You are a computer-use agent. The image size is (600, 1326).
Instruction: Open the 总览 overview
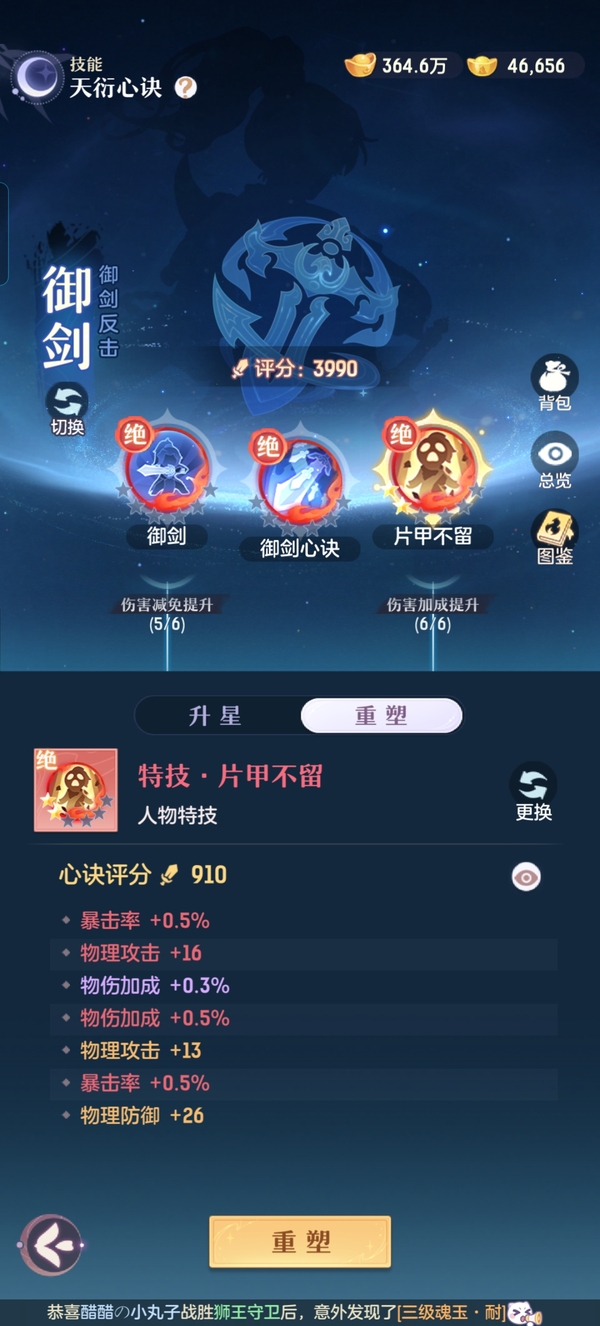coord(555,460)
